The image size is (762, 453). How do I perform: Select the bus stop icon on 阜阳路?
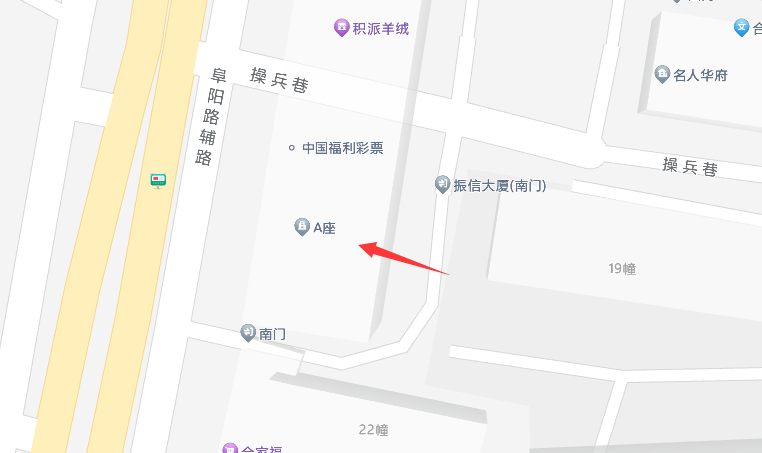click(x=158, y=180)
